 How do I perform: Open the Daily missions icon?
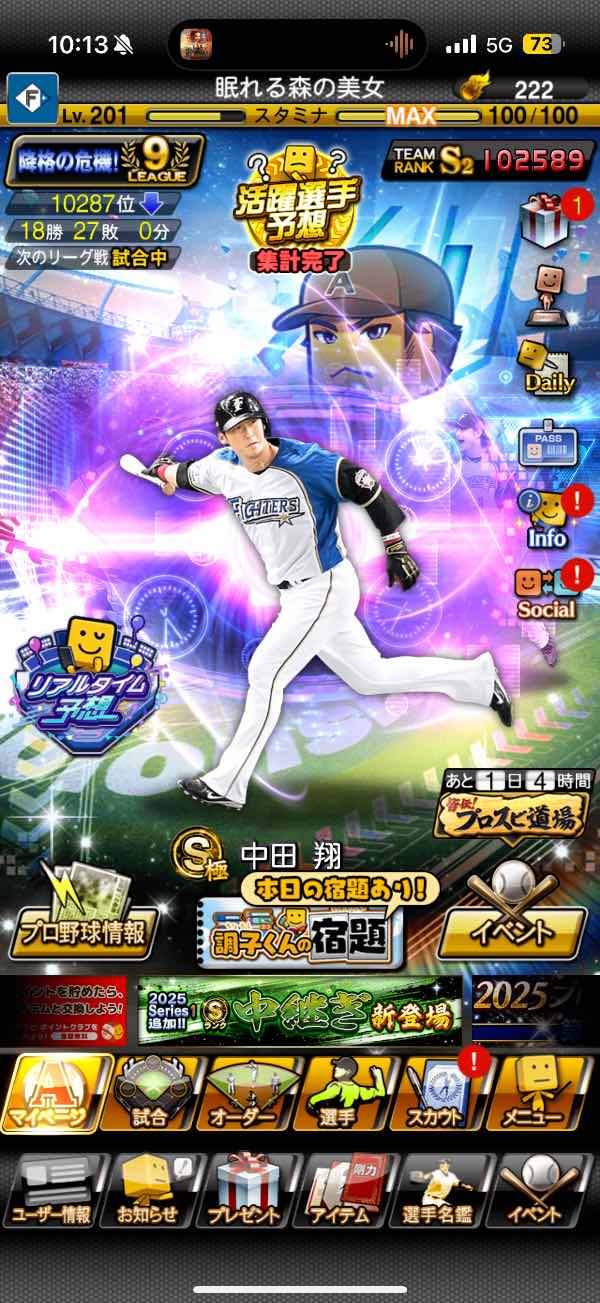[x=547, y=366]
